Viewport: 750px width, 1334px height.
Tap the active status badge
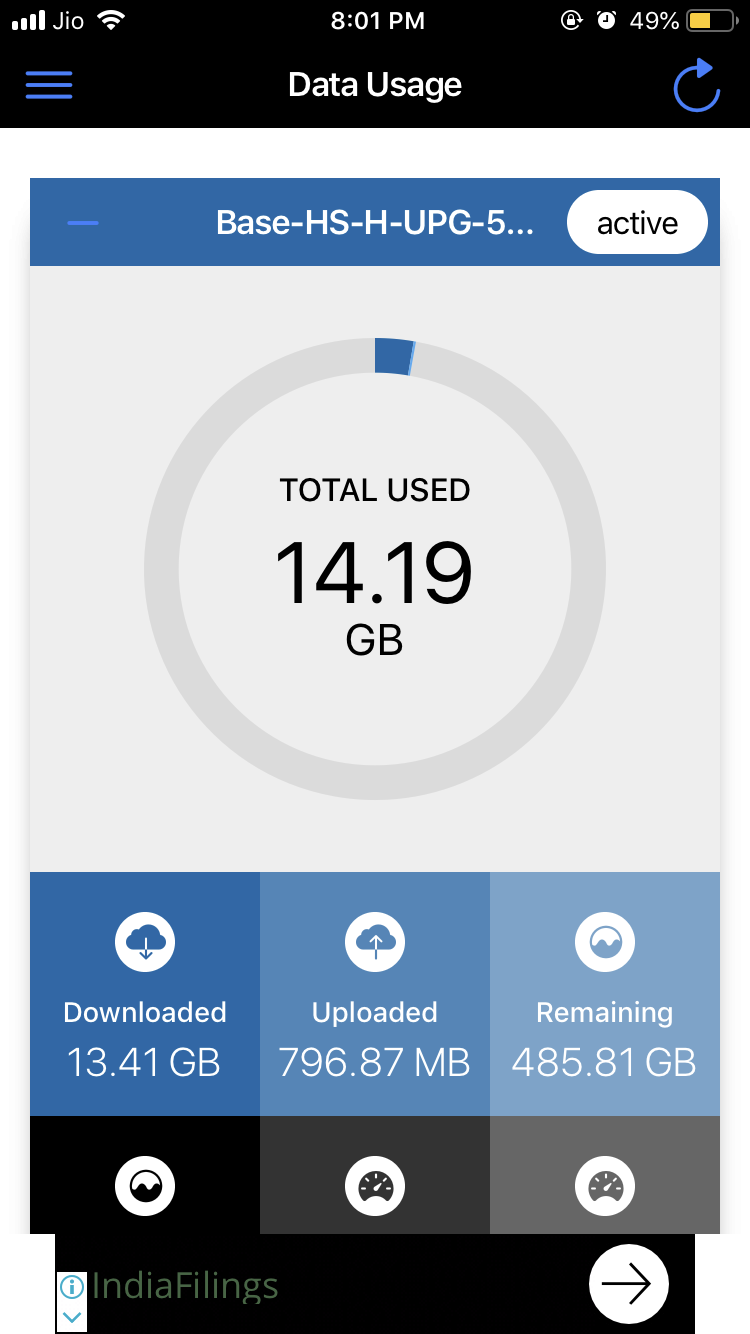[637, 222]
